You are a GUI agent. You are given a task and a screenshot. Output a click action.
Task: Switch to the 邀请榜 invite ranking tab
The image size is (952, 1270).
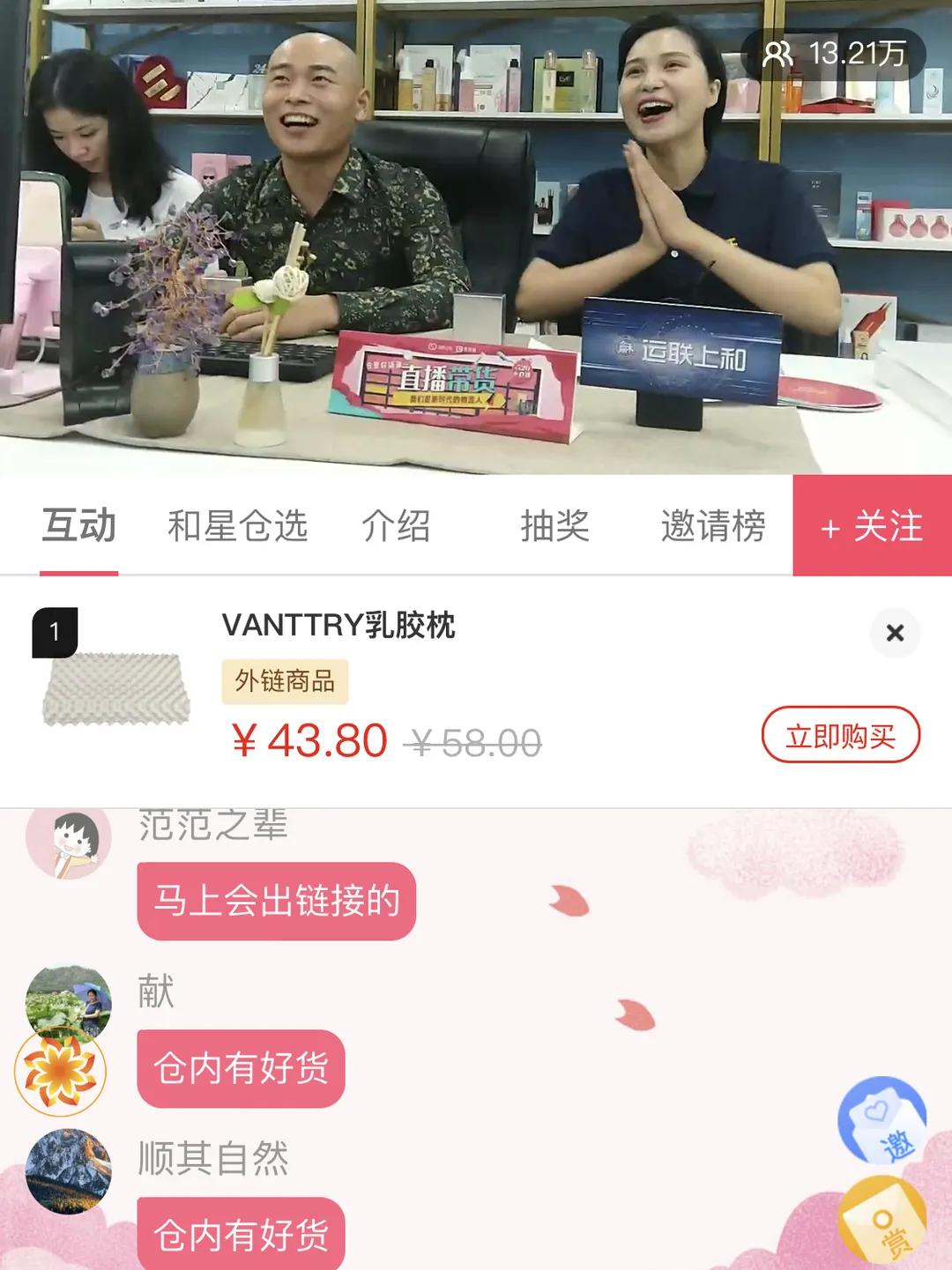[714, 526]
